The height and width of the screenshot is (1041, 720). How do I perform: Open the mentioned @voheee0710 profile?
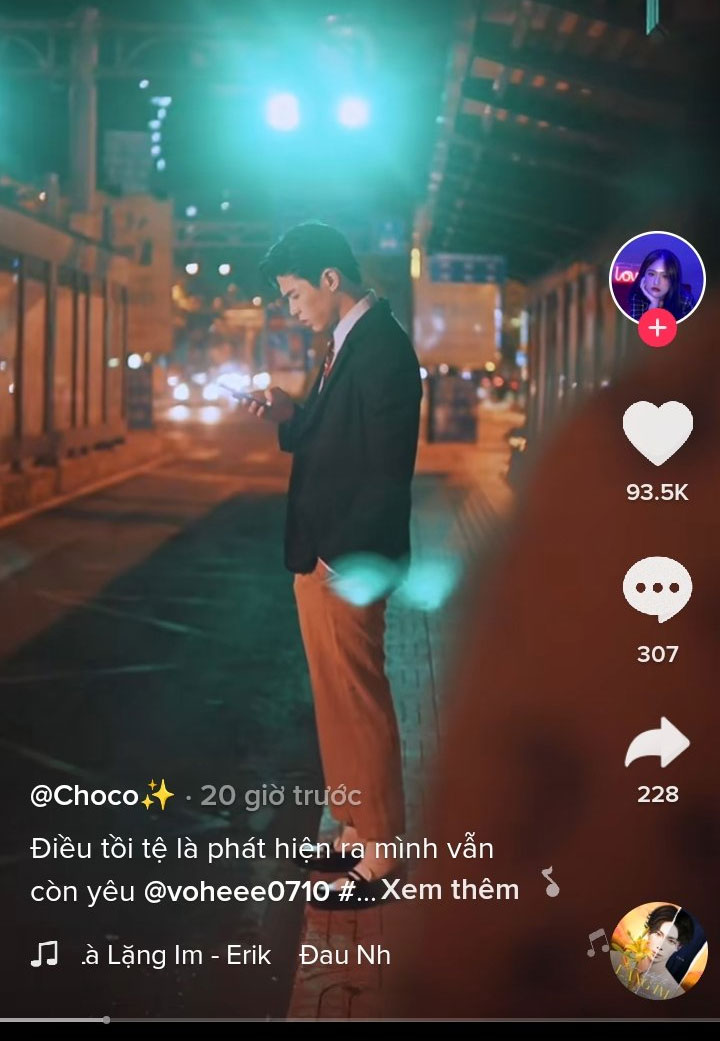tap(236, 892)
